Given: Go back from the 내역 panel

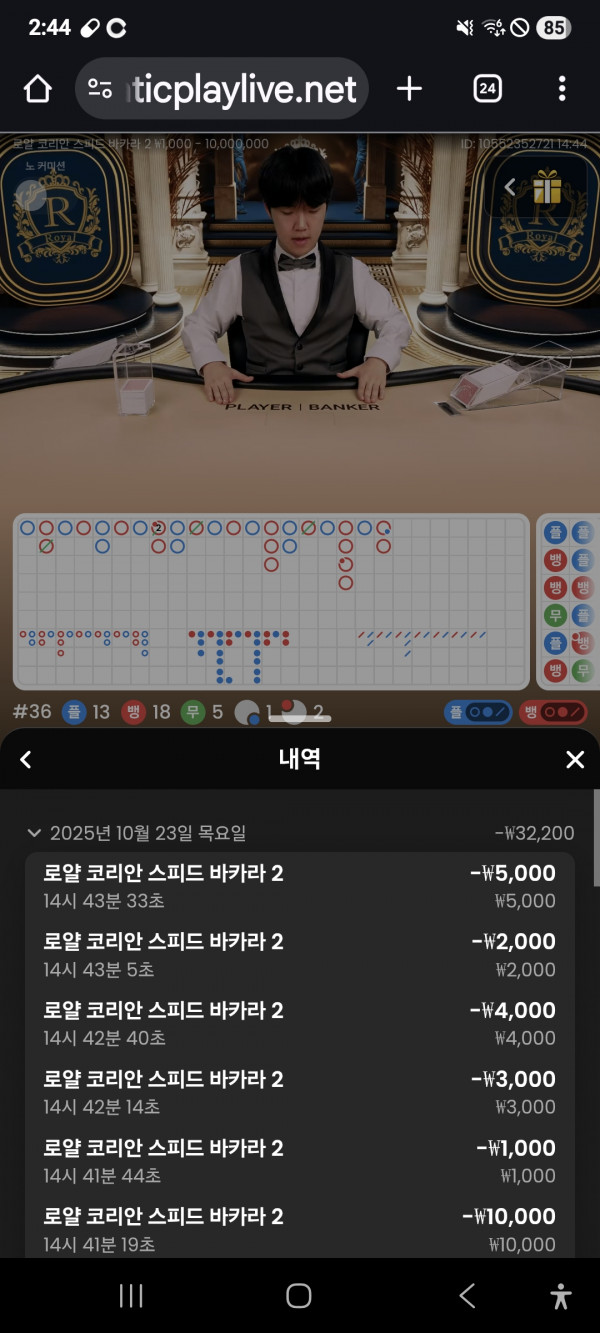Looking at the screenshot, I should coord(26,760).
